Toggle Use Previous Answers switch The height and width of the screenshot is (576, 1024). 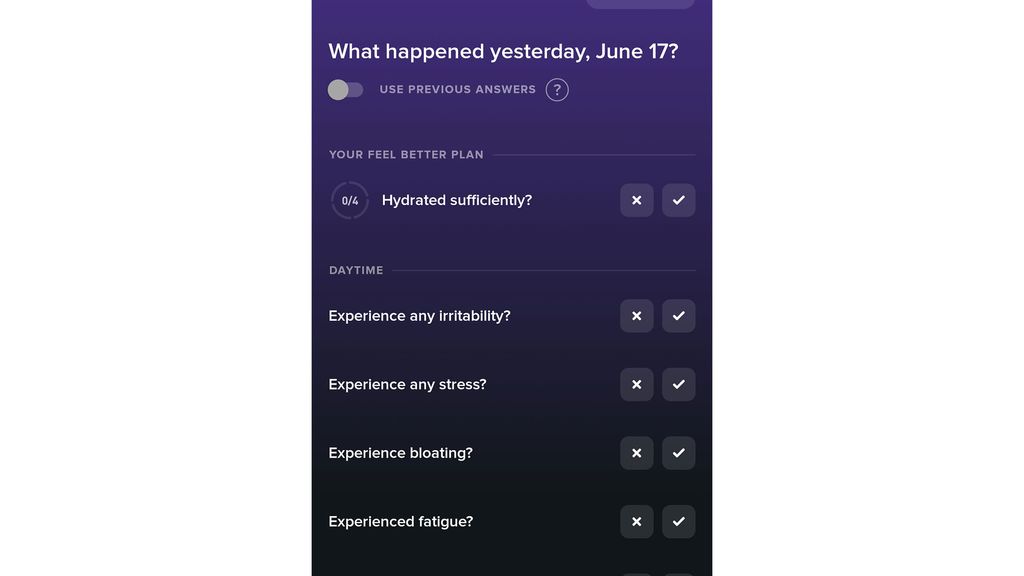[x=345, y=90]
